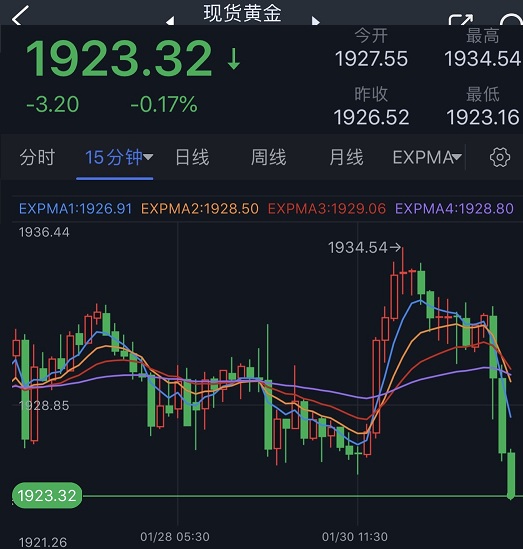Screen dimensions: 523x549
Task: Switch to the 分时 chart tab
Action: point(37,157)
